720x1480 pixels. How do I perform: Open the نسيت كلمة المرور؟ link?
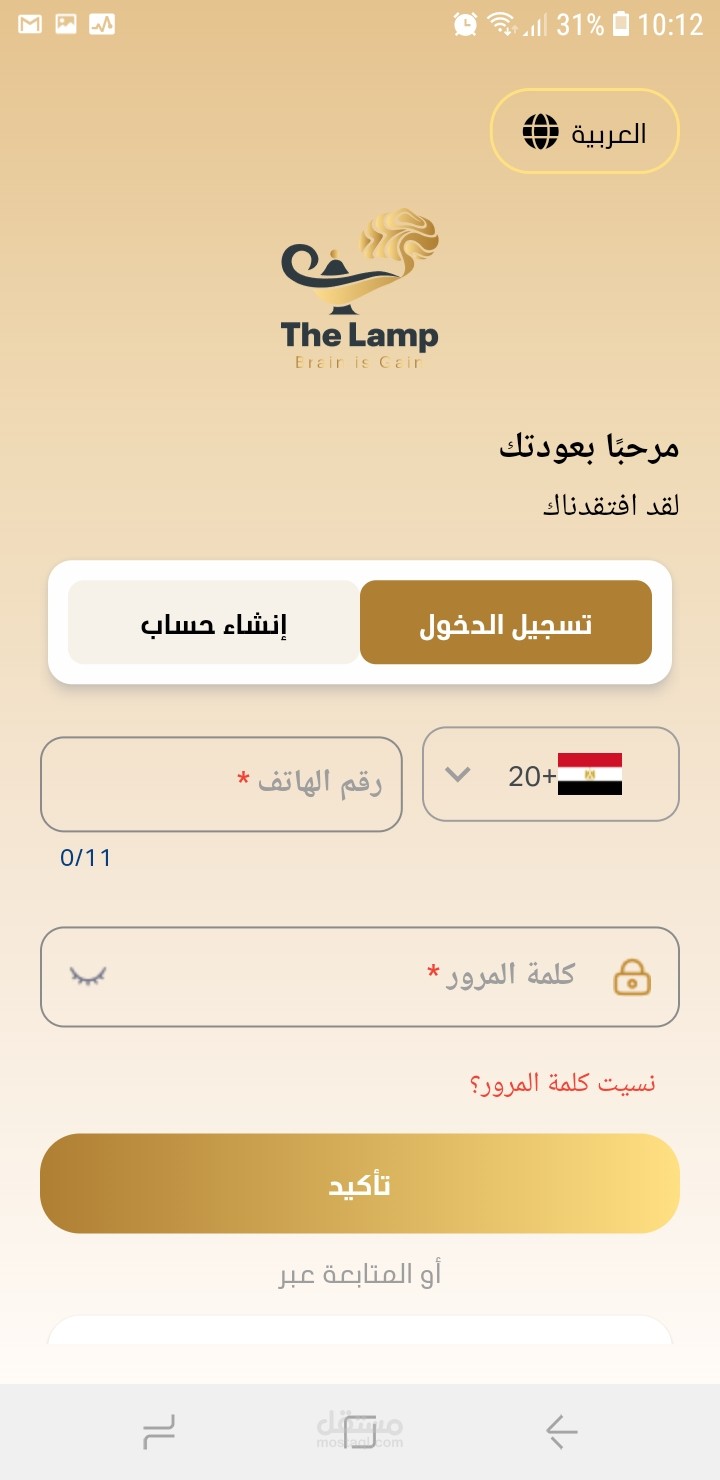point(563,1082)
